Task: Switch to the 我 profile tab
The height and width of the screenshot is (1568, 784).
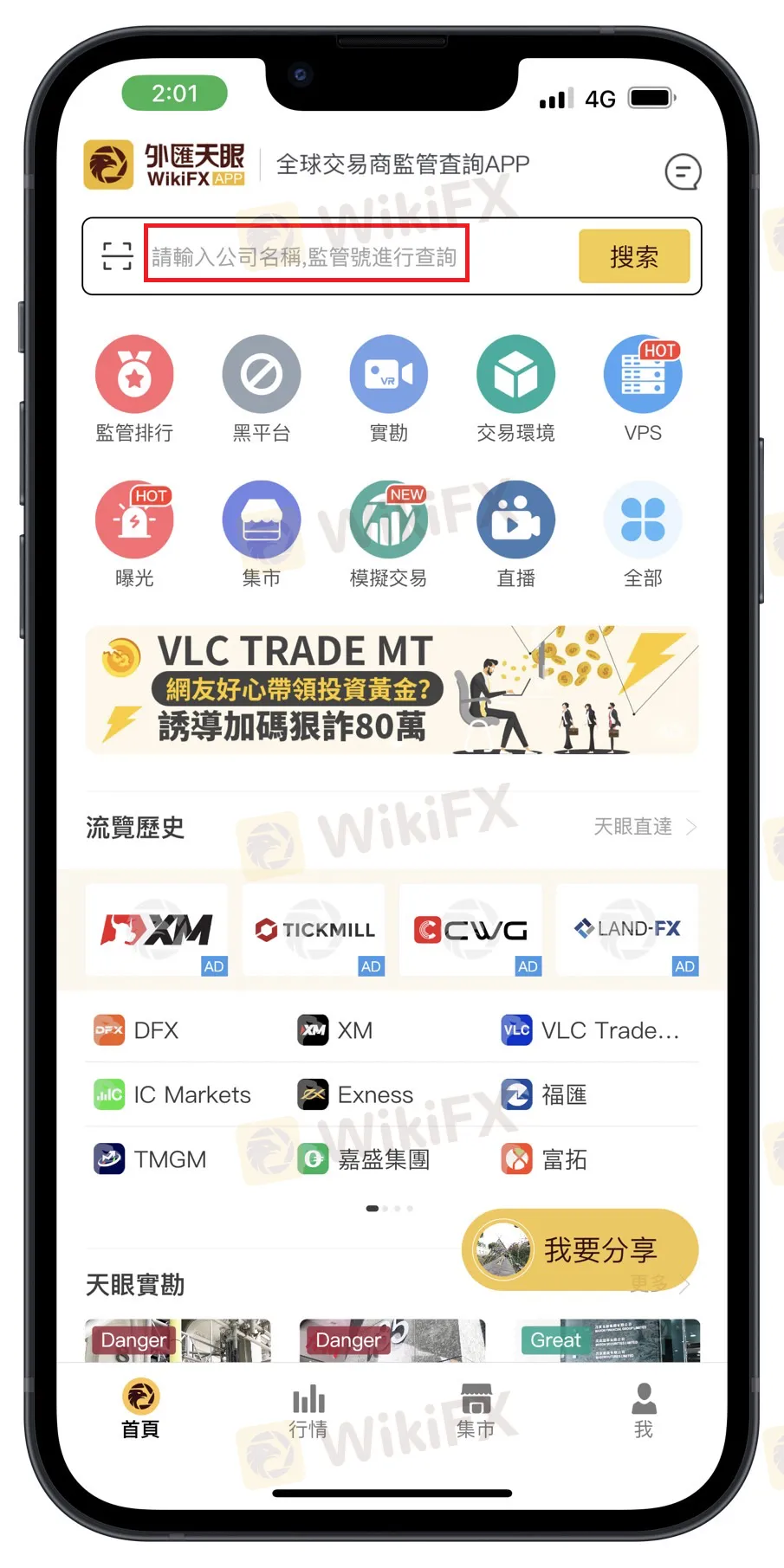Action: tap(644, 1411)
